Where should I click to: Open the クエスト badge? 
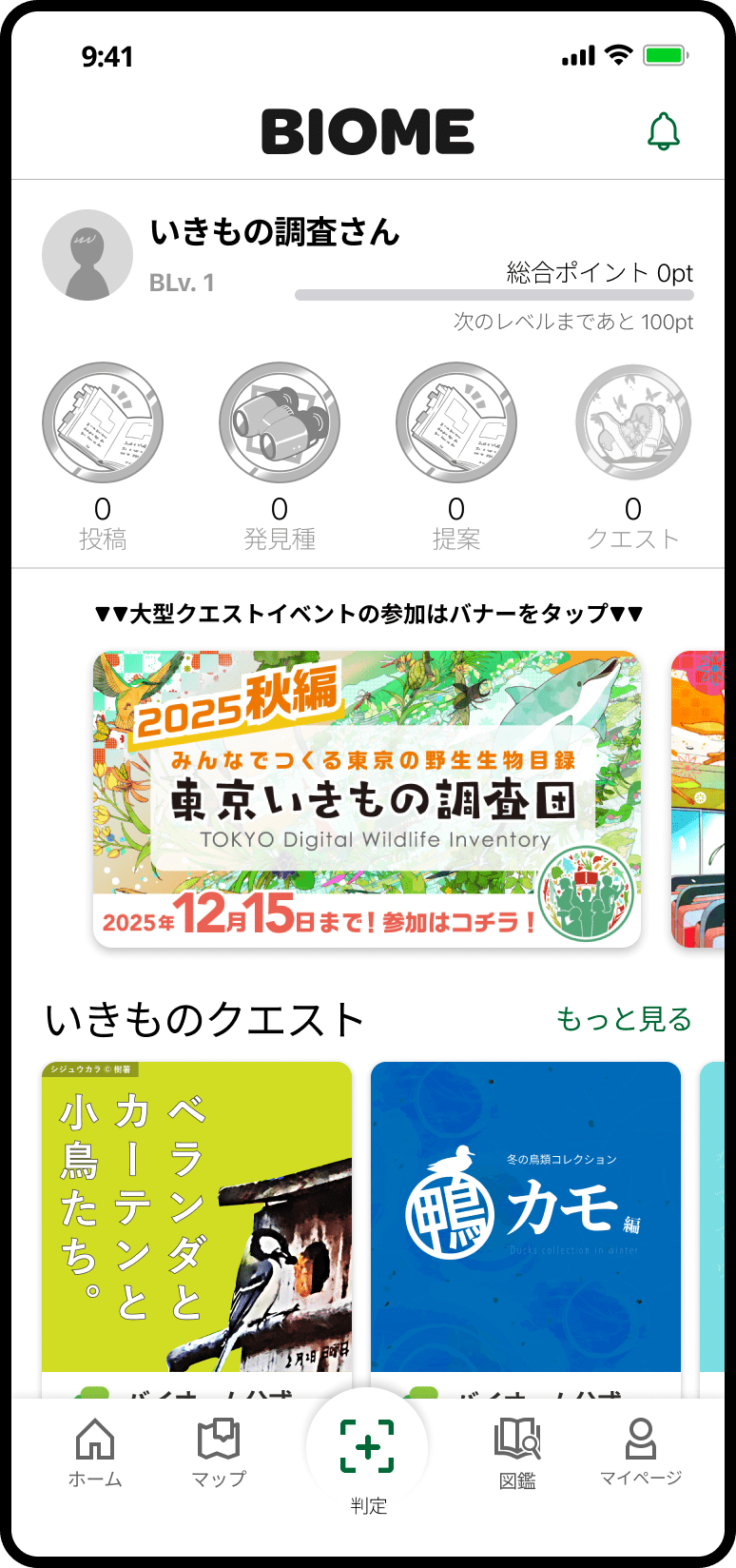point(633,423)
